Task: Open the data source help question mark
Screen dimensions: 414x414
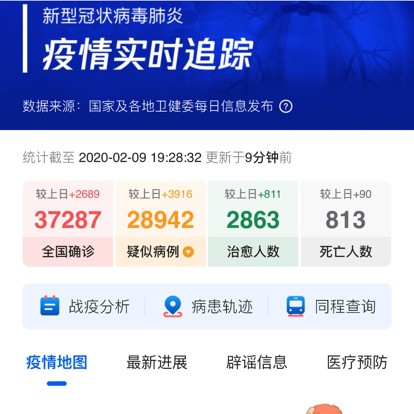Action: (x=286, y=107)
